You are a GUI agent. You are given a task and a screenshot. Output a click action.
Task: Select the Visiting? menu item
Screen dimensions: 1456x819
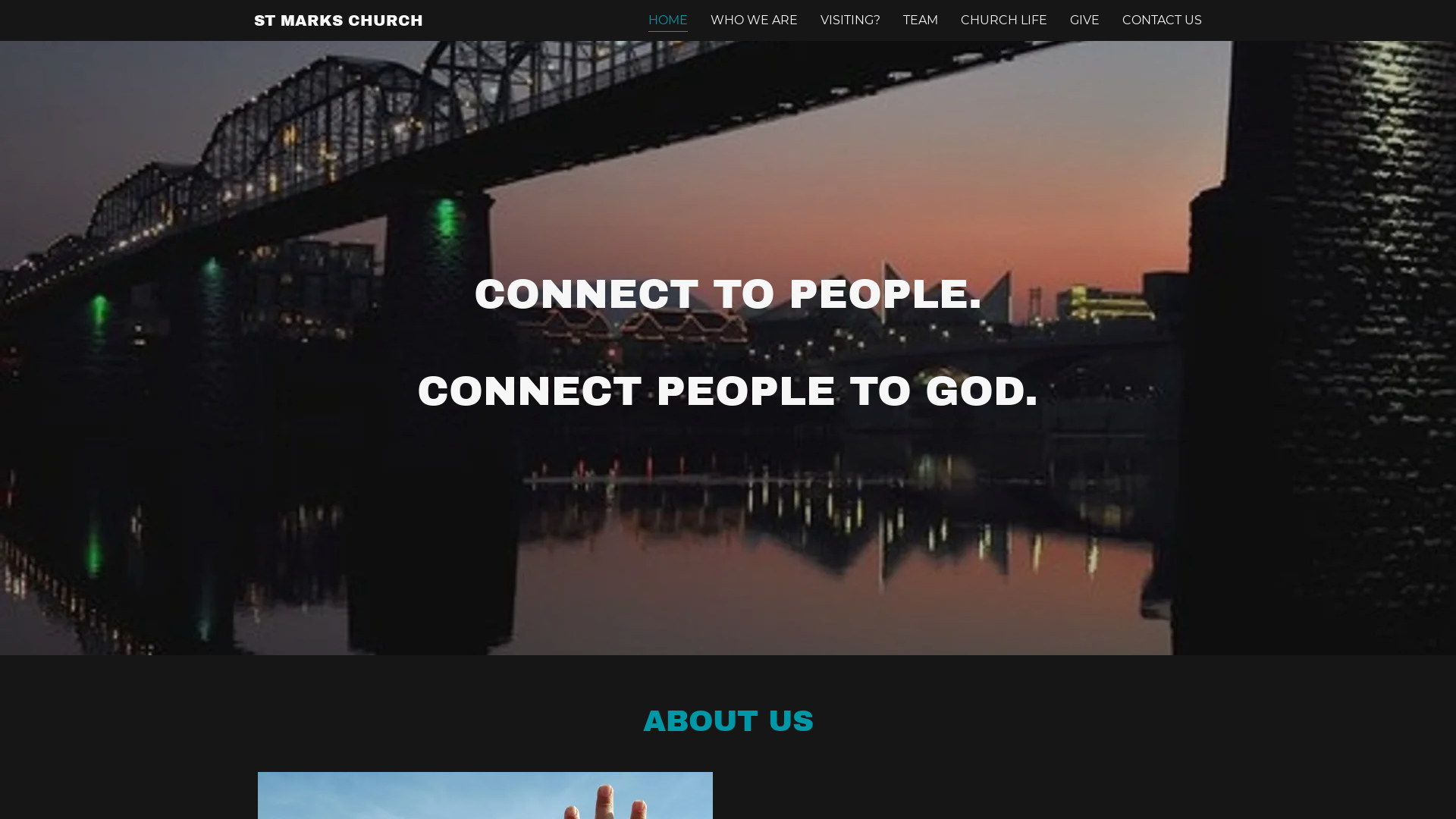point(849,20)
